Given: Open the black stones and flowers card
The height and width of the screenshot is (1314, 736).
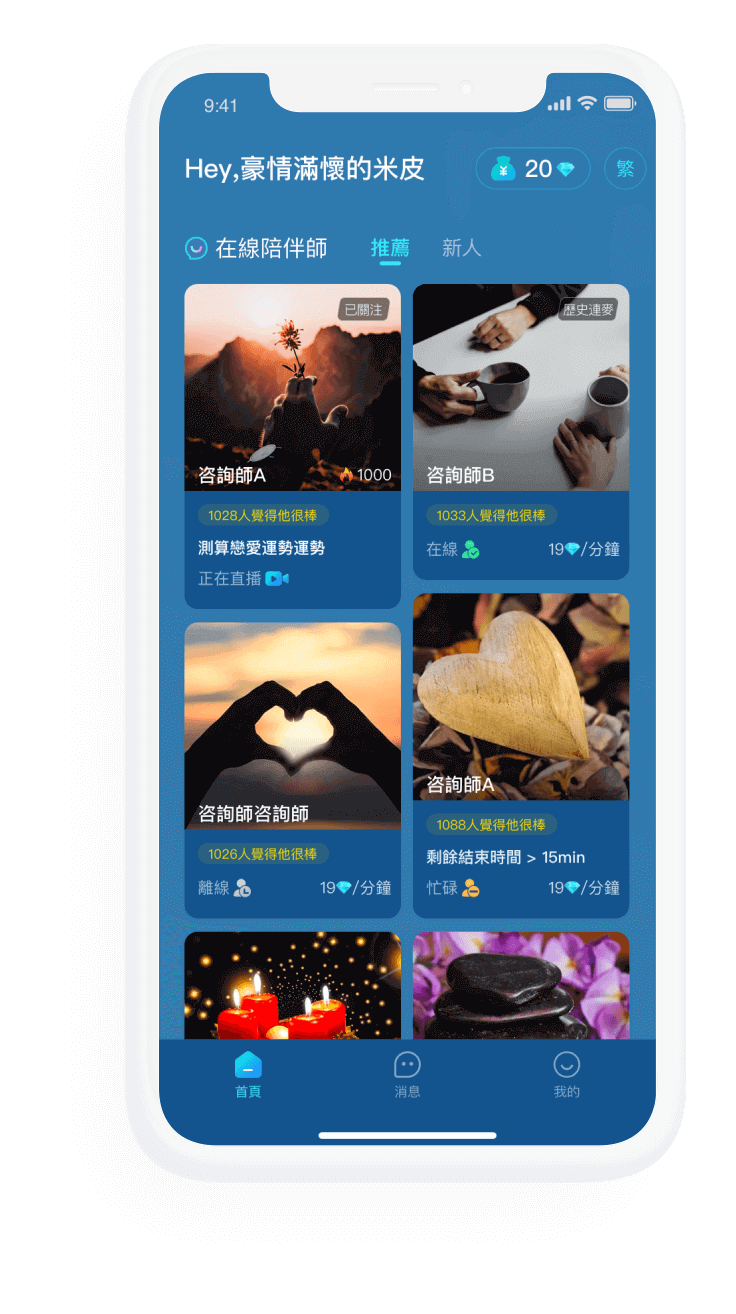Looking at the screenshot, I should coord(520,987).
